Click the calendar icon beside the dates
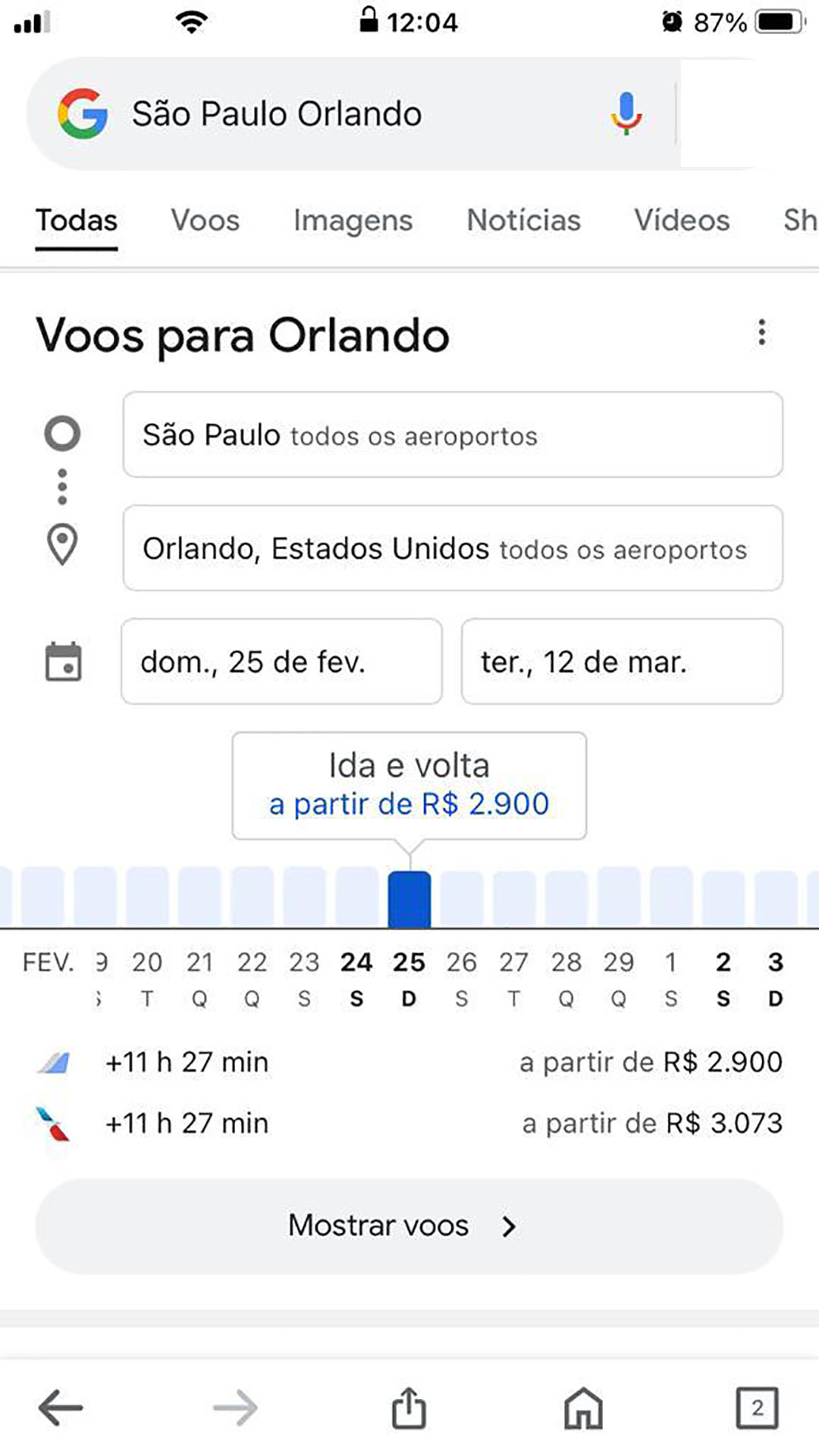Viewport: 819px width, 1456px height. [63, 661]
